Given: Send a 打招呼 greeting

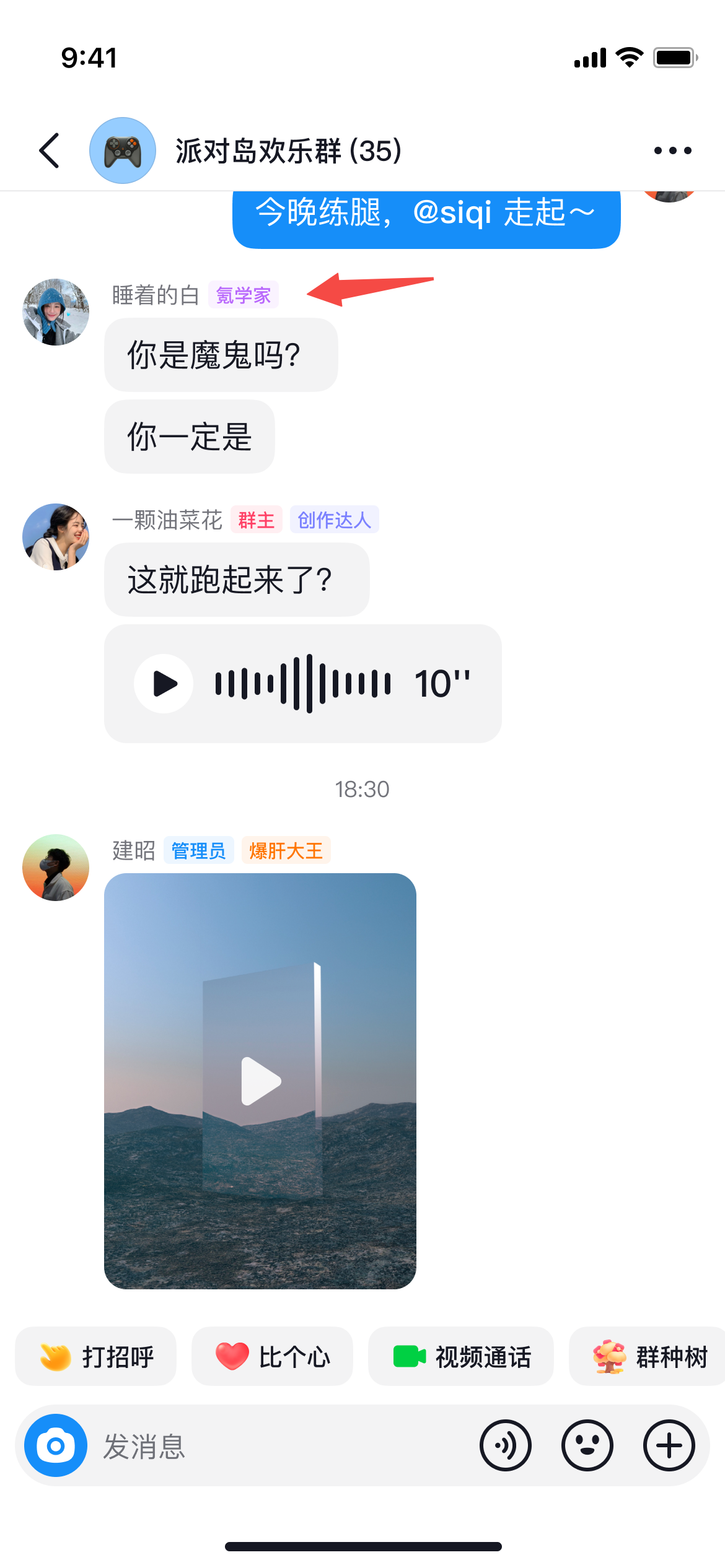Looking at the screenshot, I should [96, 1357].
